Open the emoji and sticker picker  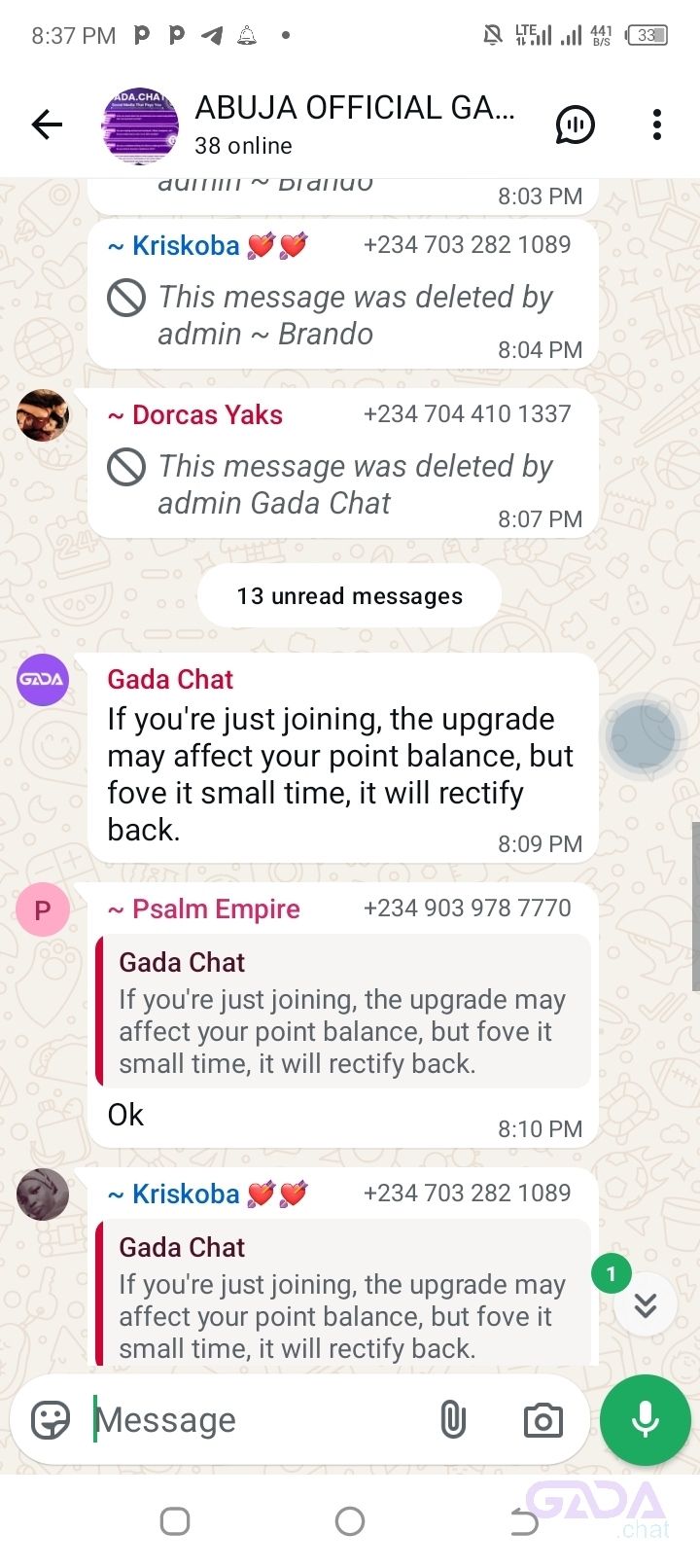coord(51,1420)
